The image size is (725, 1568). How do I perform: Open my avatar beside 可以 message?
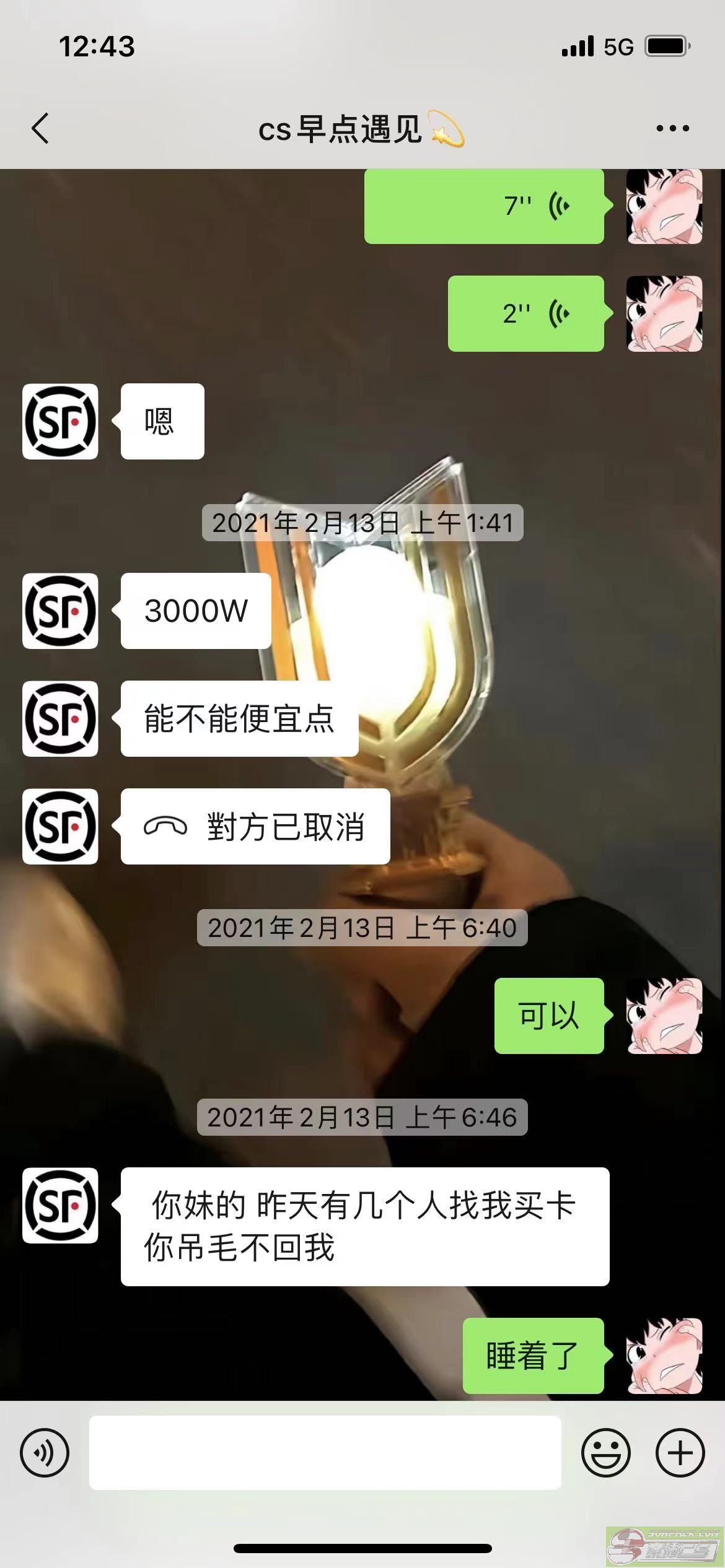click(x=664, y=1016)
